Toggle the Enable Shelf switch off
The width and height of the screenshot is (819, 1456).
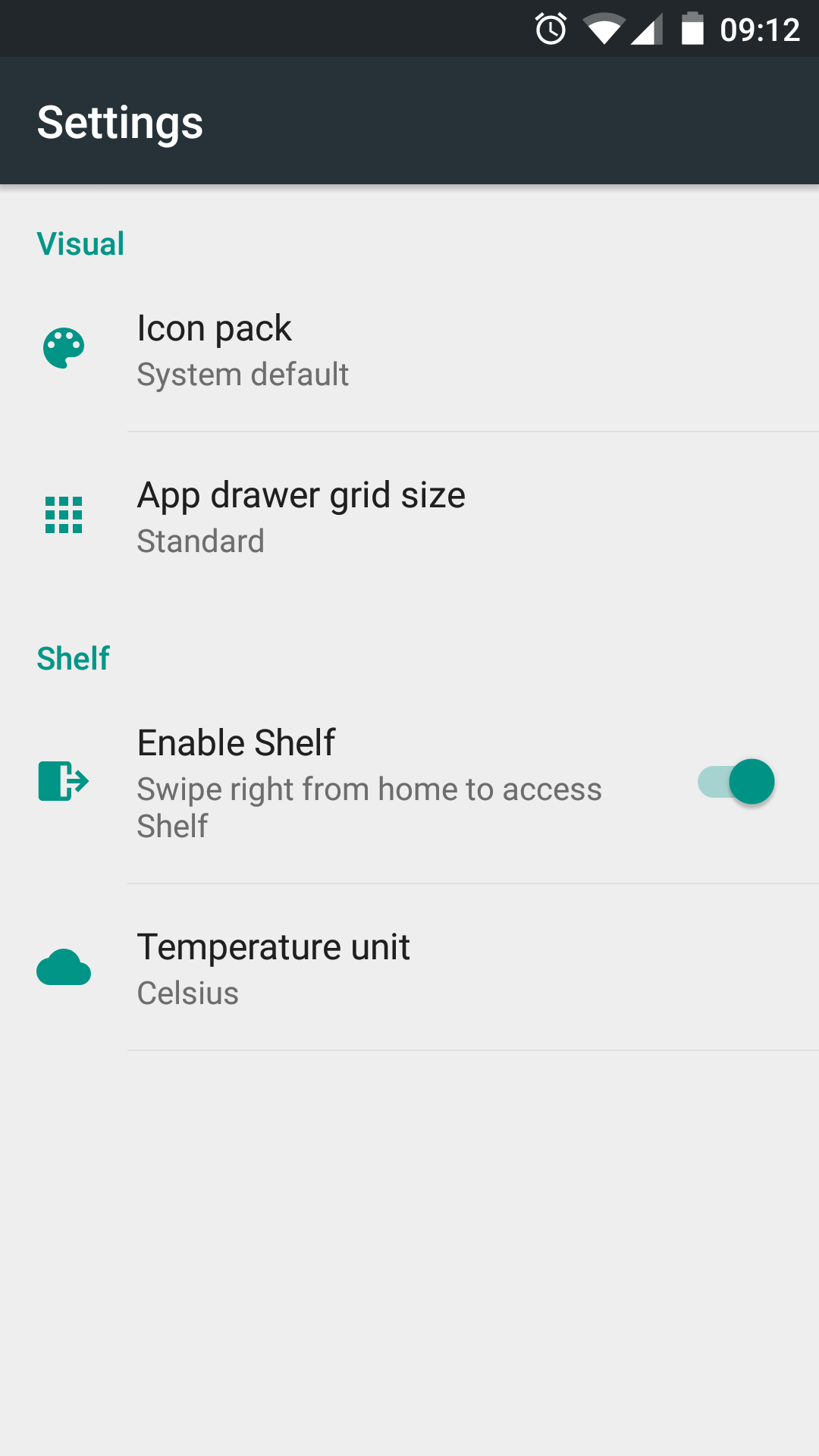tap(736, 782)
